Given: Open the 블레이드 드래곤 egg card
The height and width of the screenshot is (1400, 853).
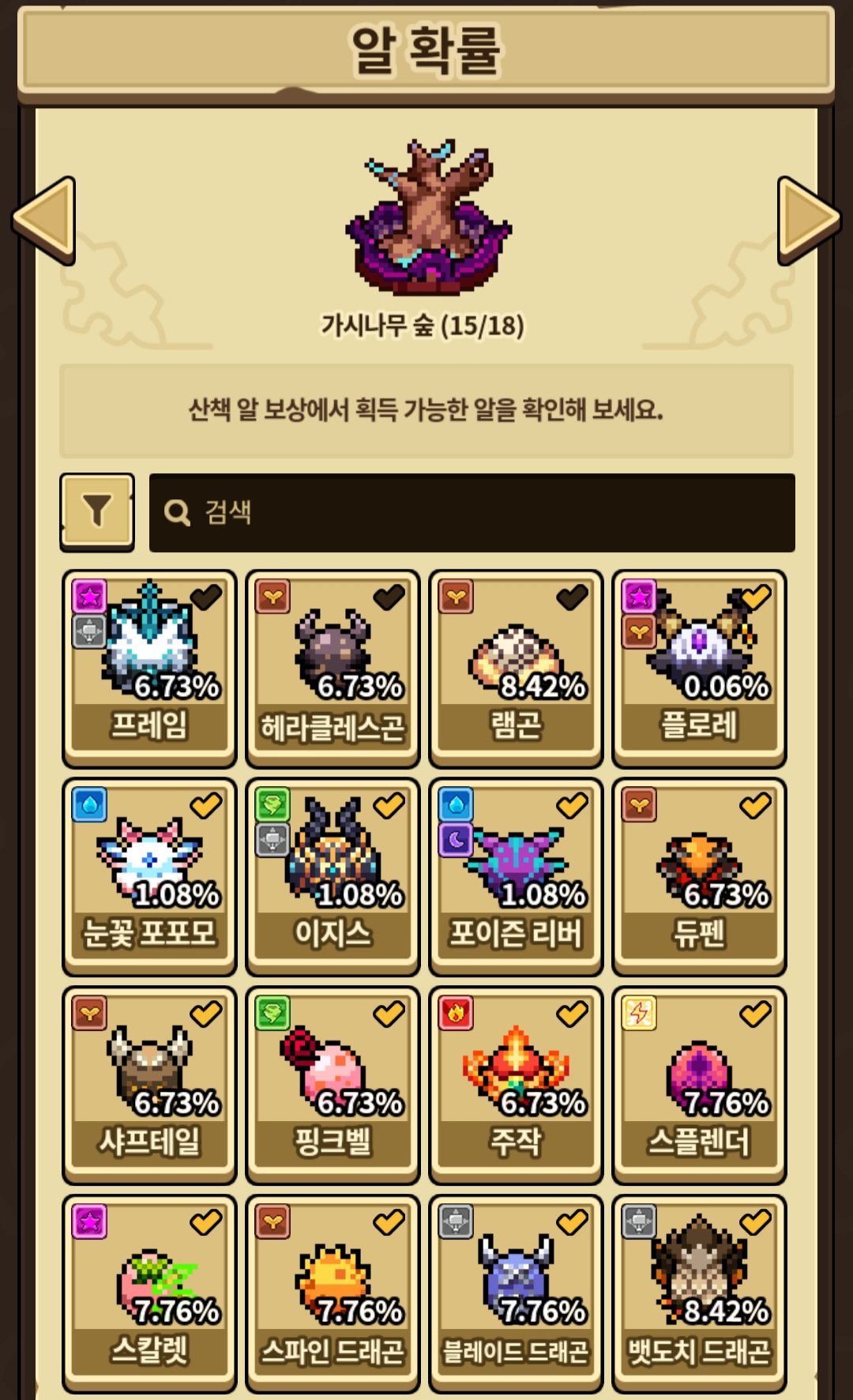Looking at the screenshot, I should 516,1294.
